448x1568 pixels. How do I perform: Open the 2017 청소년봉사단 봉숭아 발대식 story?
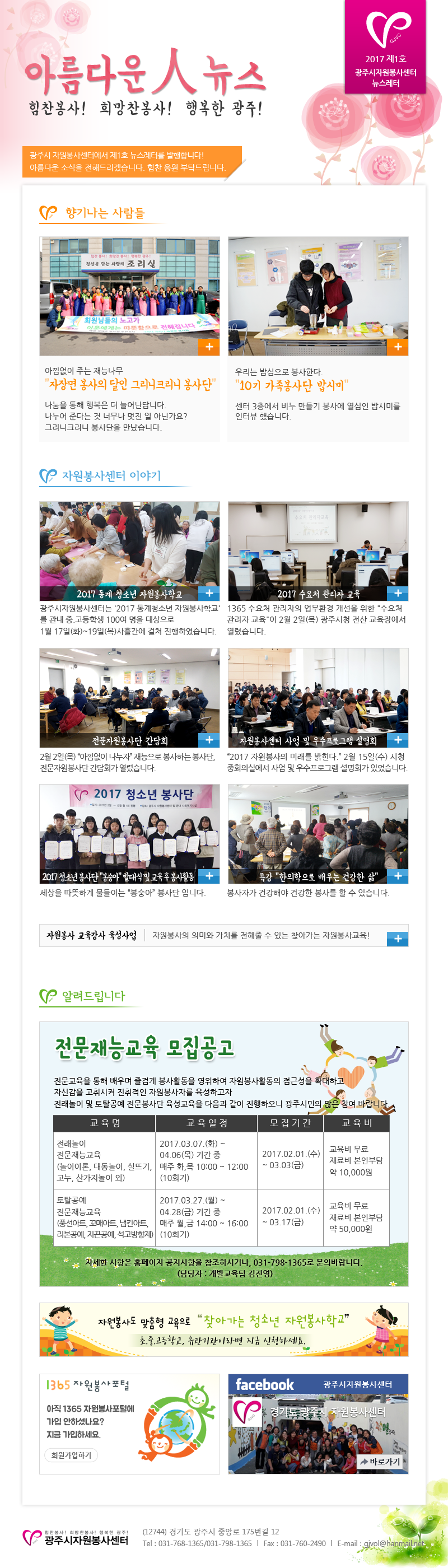click(209, 876)
